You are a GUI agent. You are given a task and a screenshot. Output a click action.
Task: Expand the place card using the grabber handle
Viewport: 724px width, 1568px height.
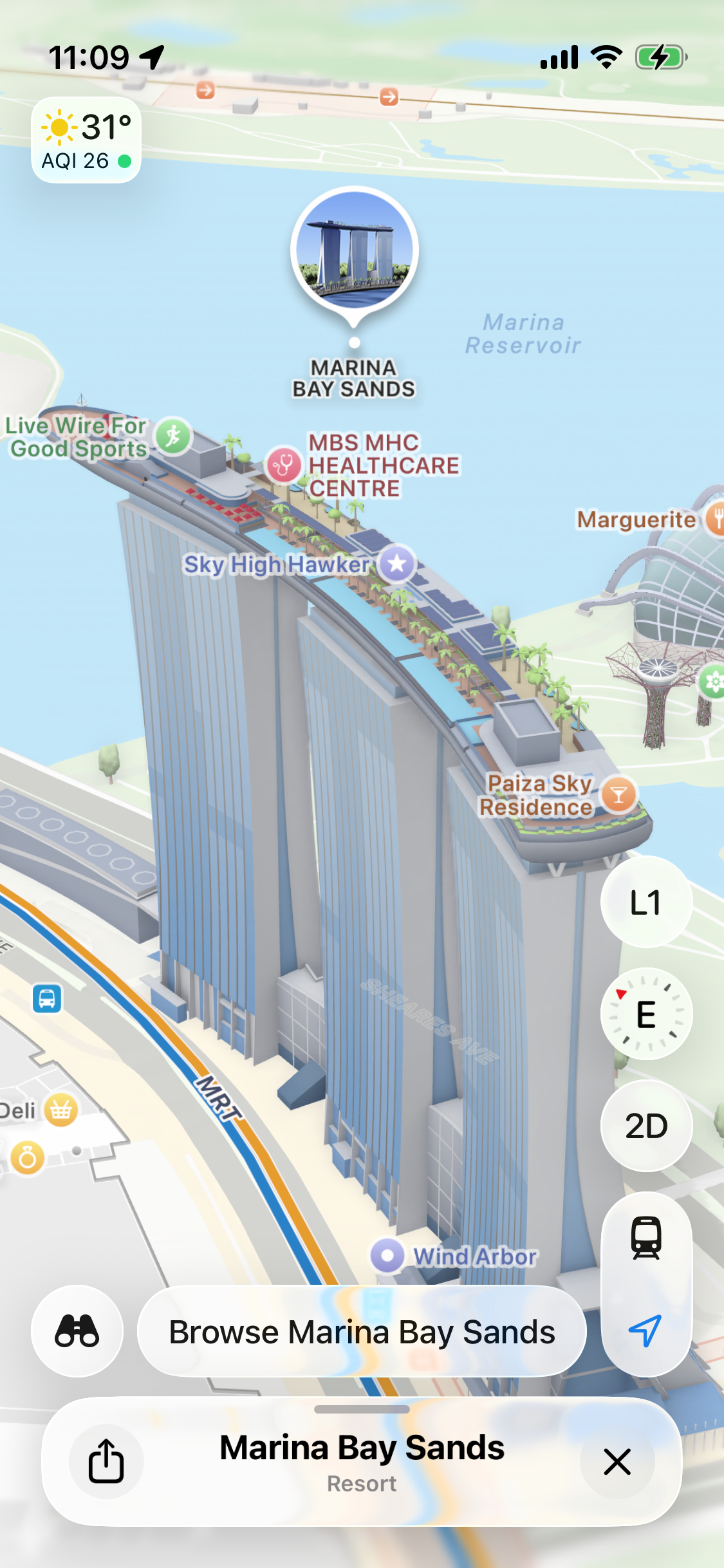(x=362, y=1410)
